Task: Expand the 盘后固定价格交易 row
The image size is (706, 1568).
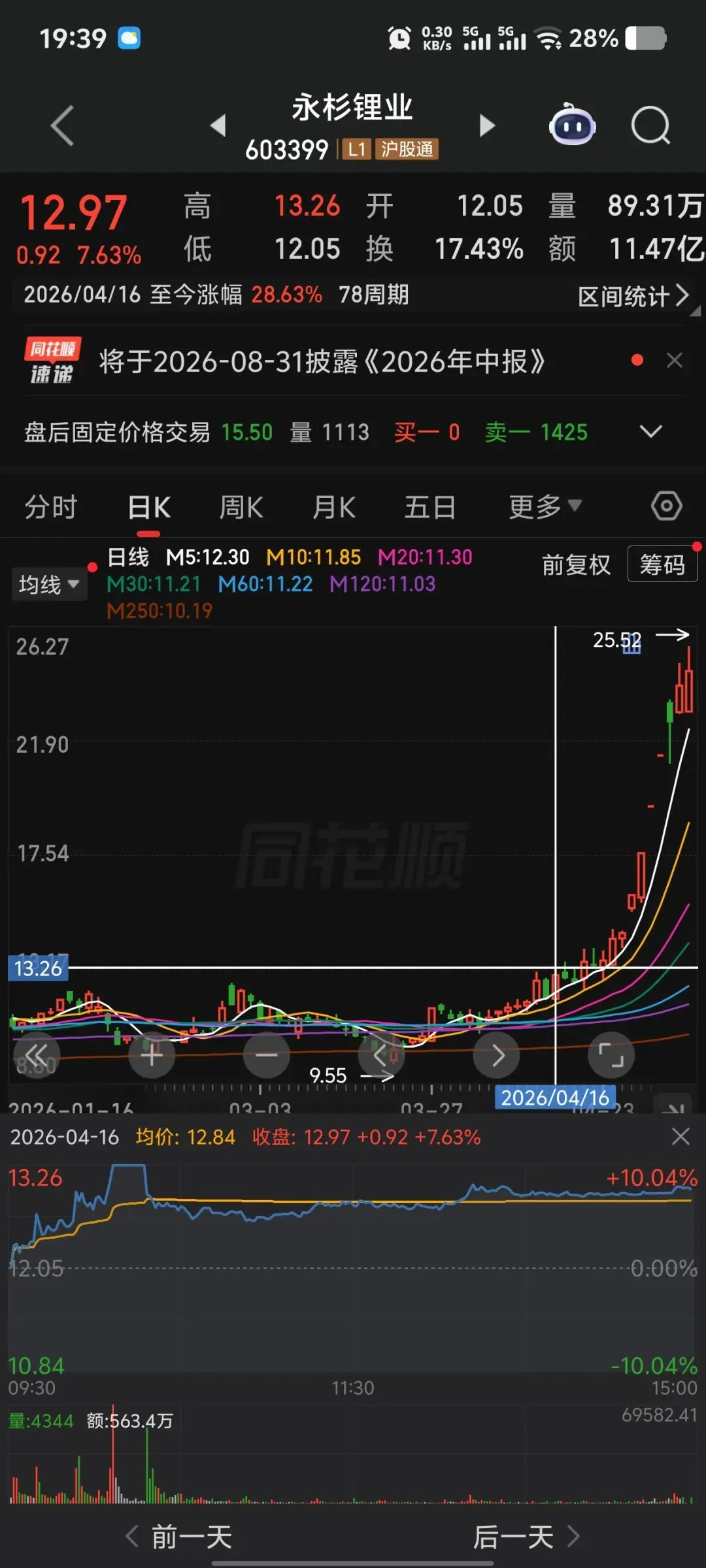Action: [650, 431]
